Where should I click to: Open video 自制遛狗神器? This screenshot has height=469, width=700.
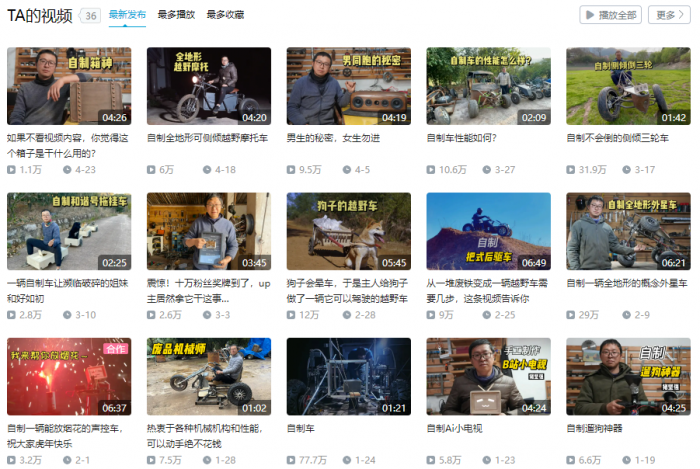628,376
